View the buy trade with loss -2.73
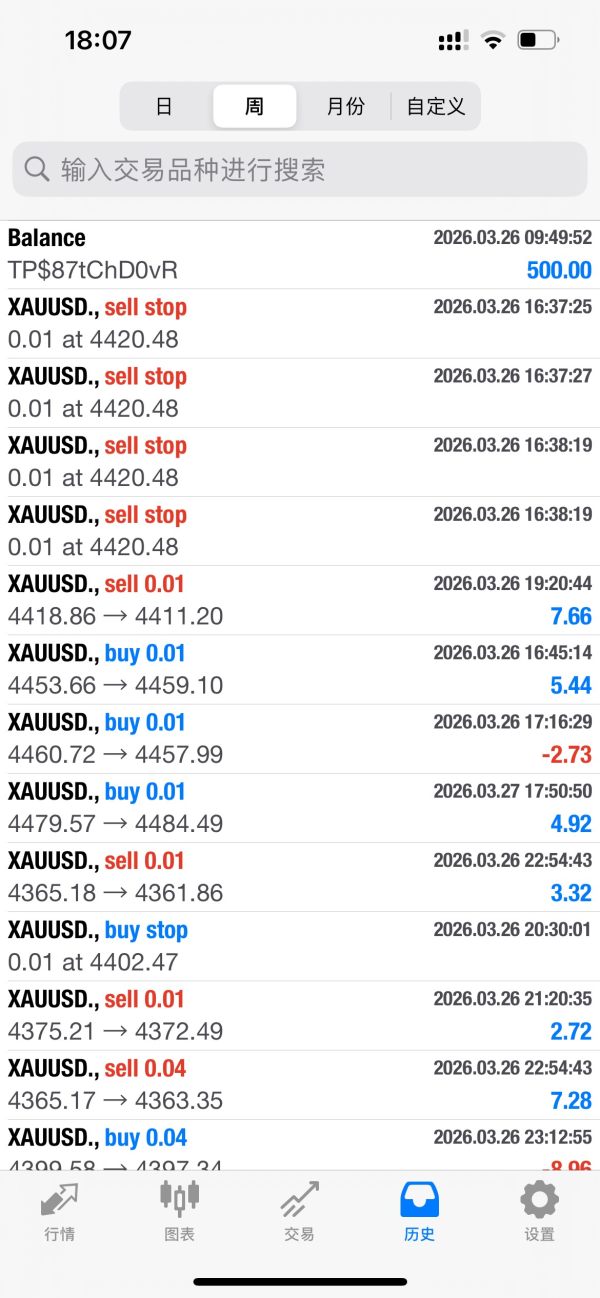 click(300, 738)
